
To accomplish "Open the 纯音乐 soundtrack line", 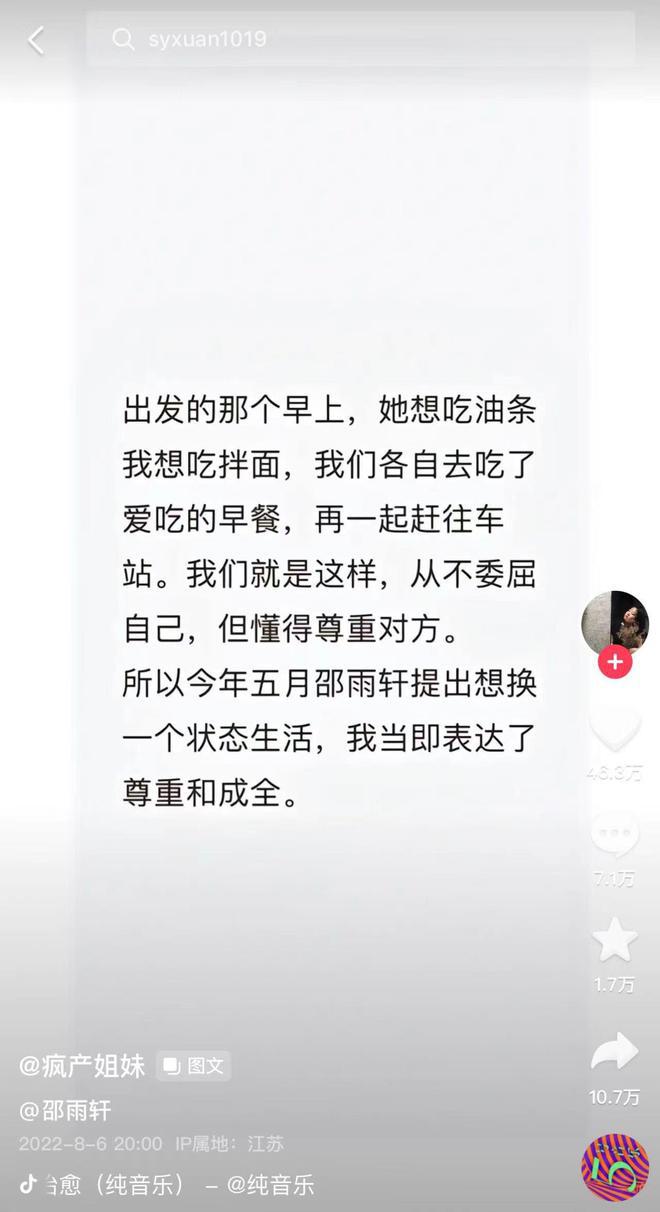I will pyautogui.click(x=170, y=1185).
